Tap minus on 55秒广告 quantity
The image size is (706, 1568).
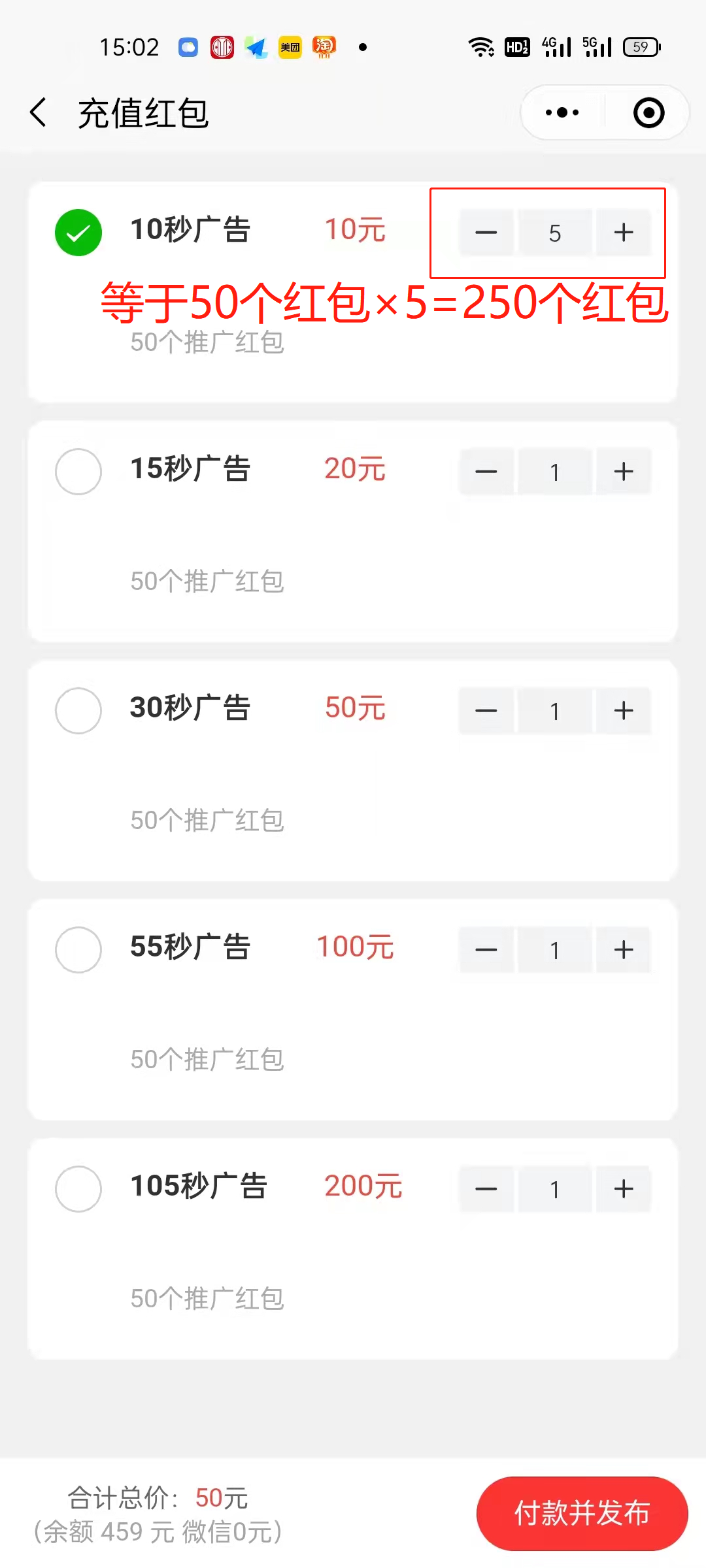click(486, 949)
